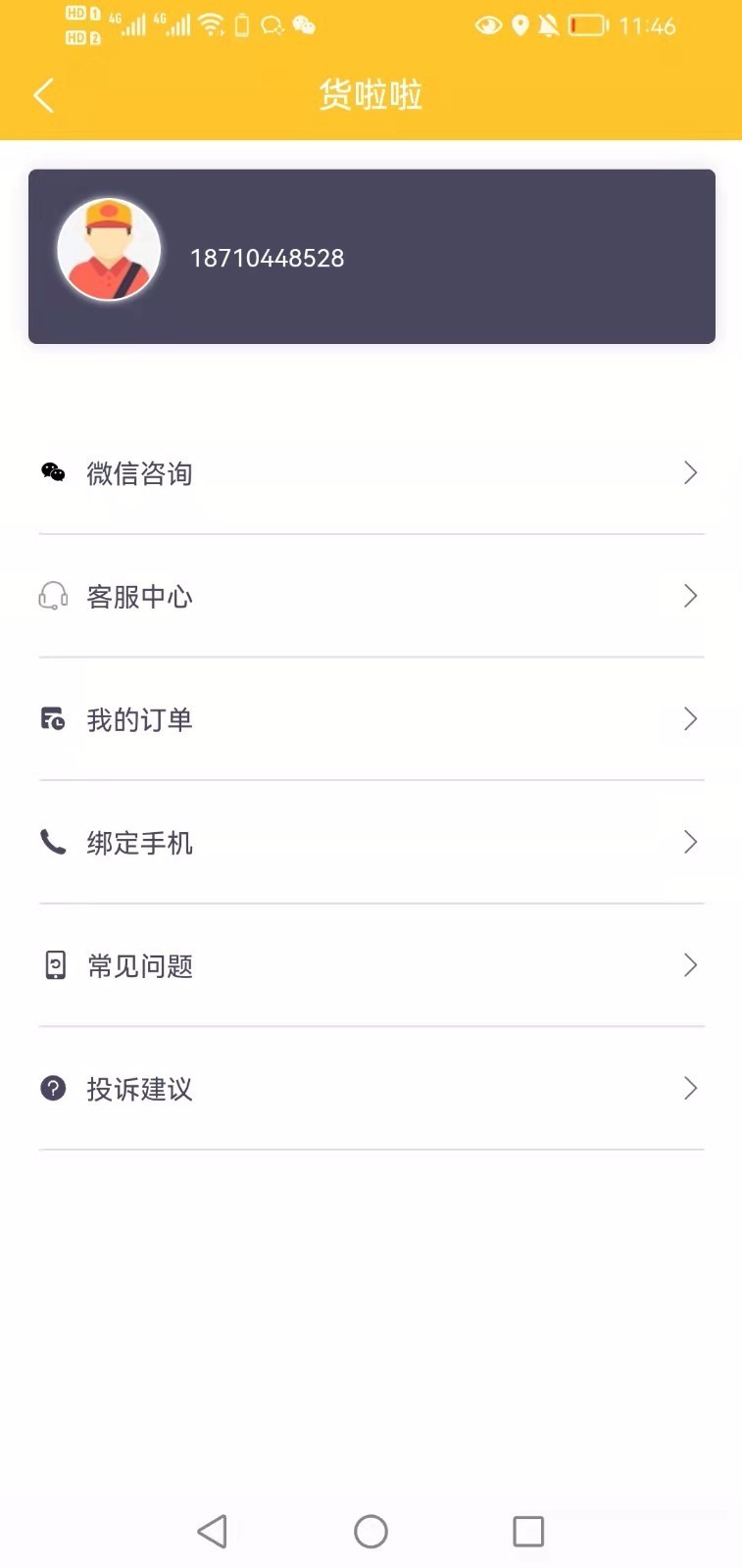This screenshot has width=742, height=1568.
Task: Open the profile card with phone number
Action: pyautogui.click(x=371, y=257)
